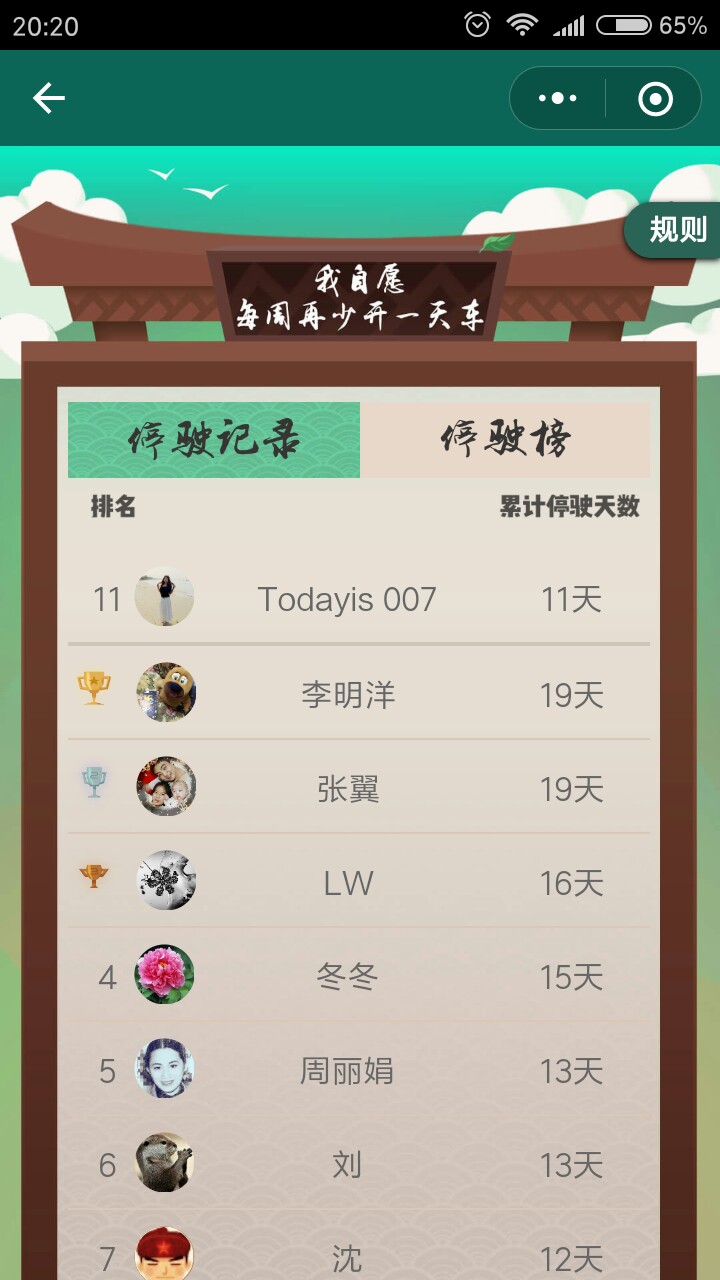Go back using the top-left arrow
The image size is (720, 1280).
click(48, 98)
